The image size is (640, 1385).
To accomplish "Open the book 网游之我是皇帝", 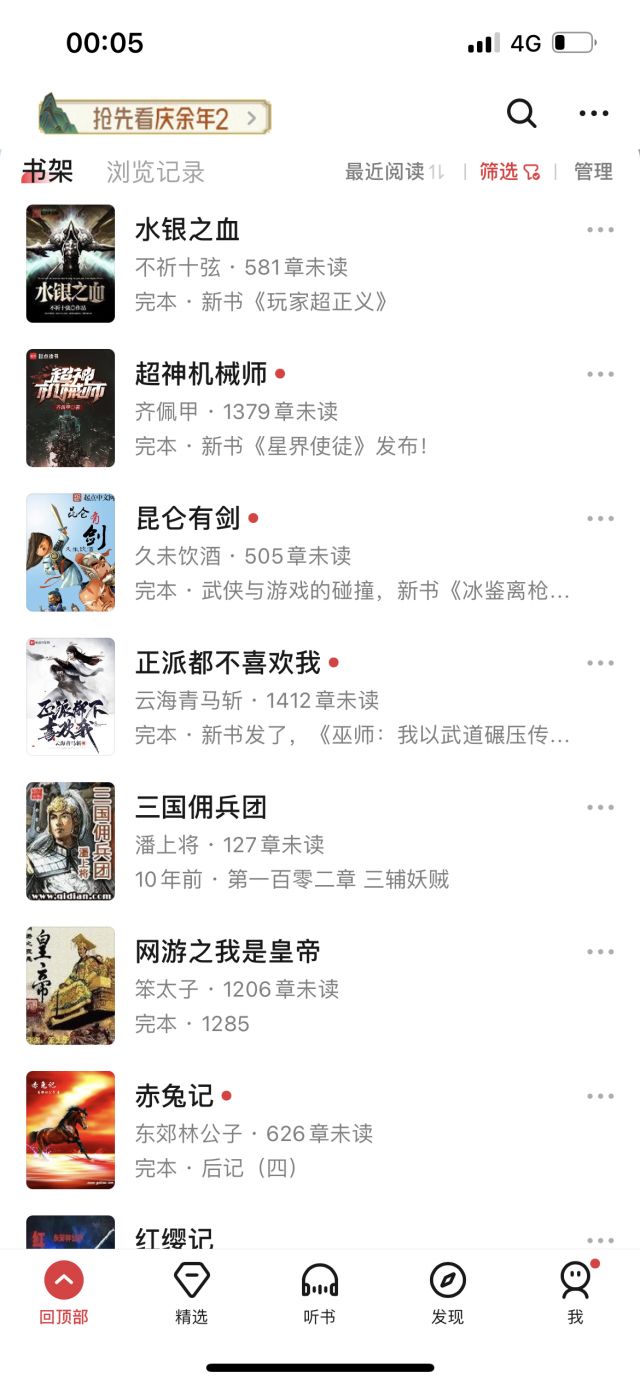I will click(228, 951).
